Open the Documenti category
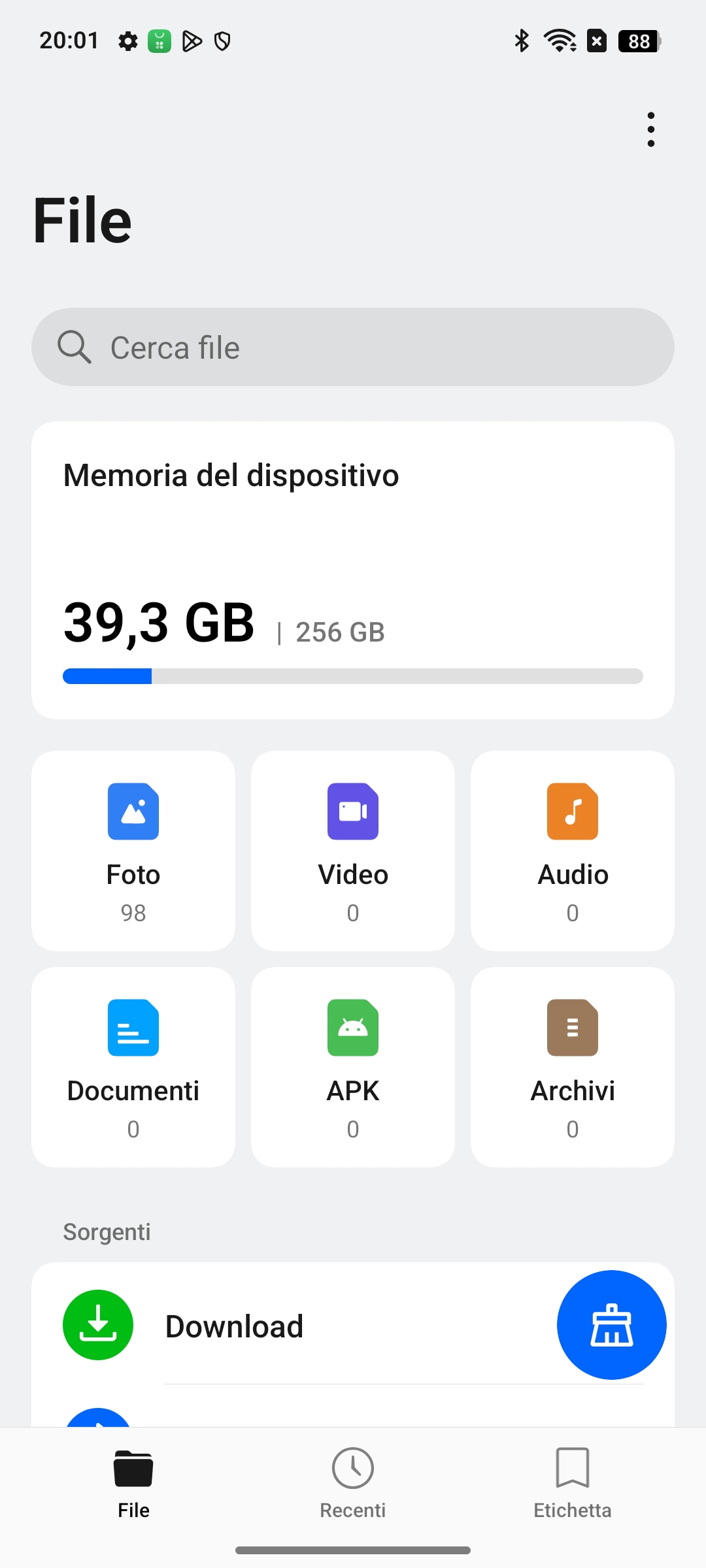 (133, 1067)
